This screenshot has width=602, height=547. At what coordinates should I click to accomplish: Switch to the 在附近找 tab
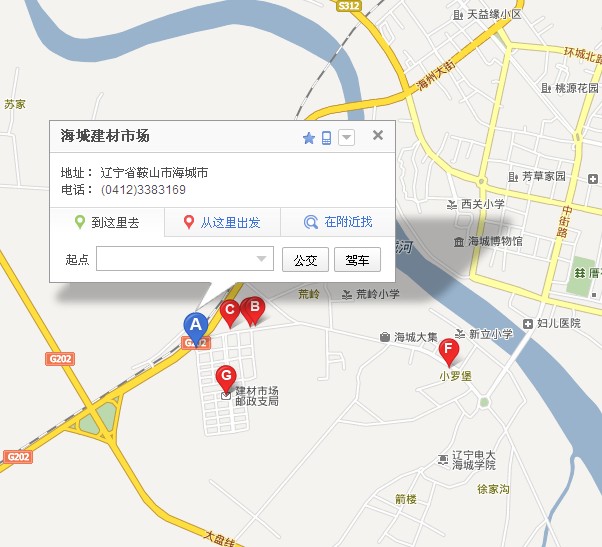pos(338,223)
